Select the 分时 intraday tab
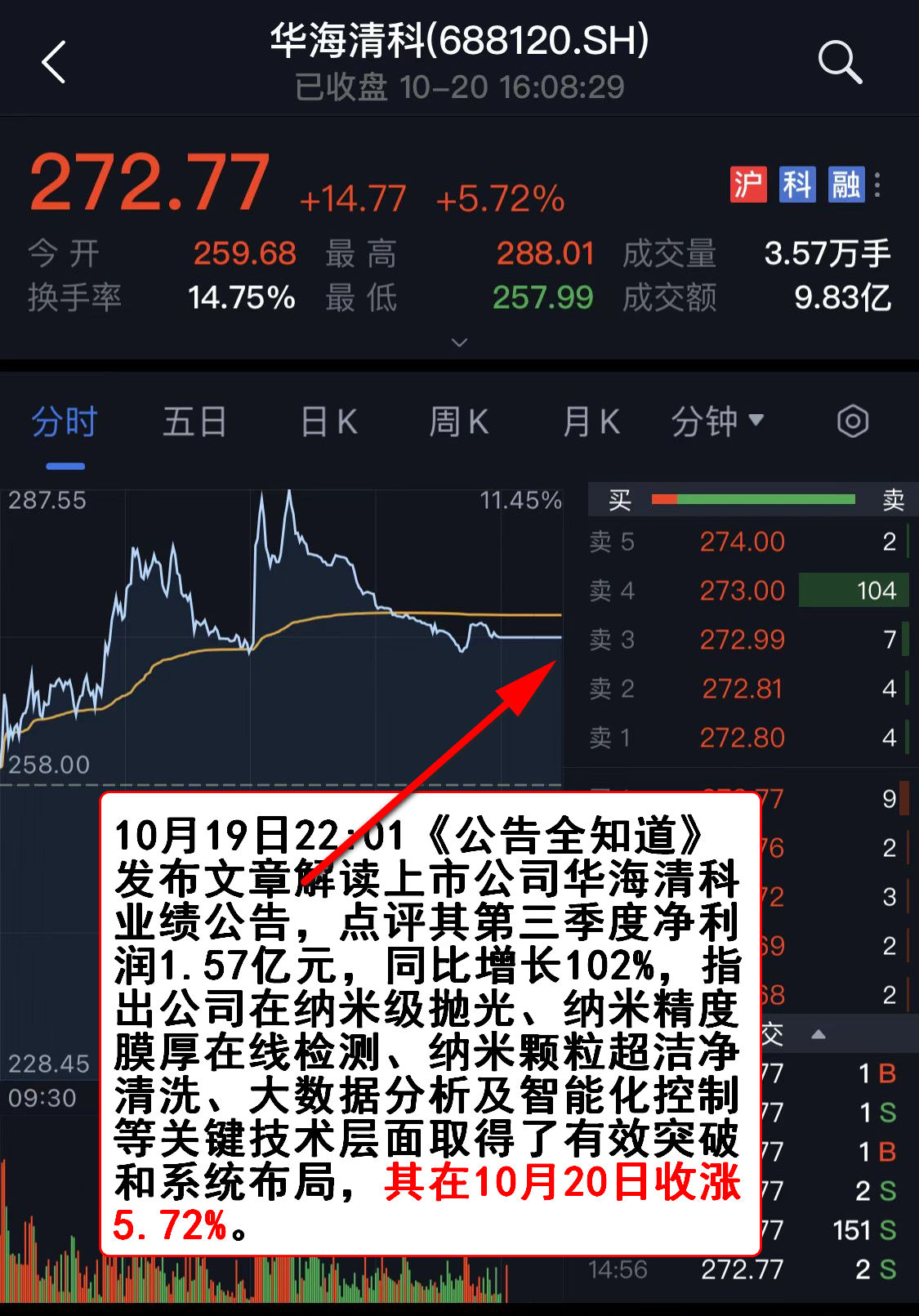Image resolution: width=919 pixels, height=1316 pixels. point(65,422)
